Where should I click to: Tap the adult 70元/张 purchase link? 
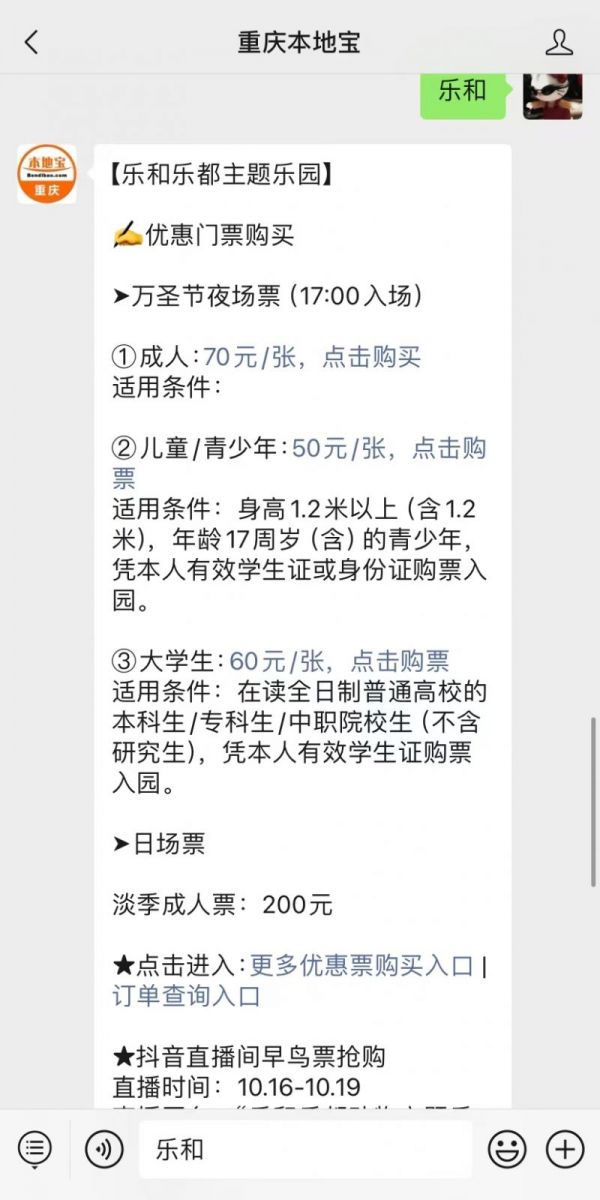(x=312, y=357)
